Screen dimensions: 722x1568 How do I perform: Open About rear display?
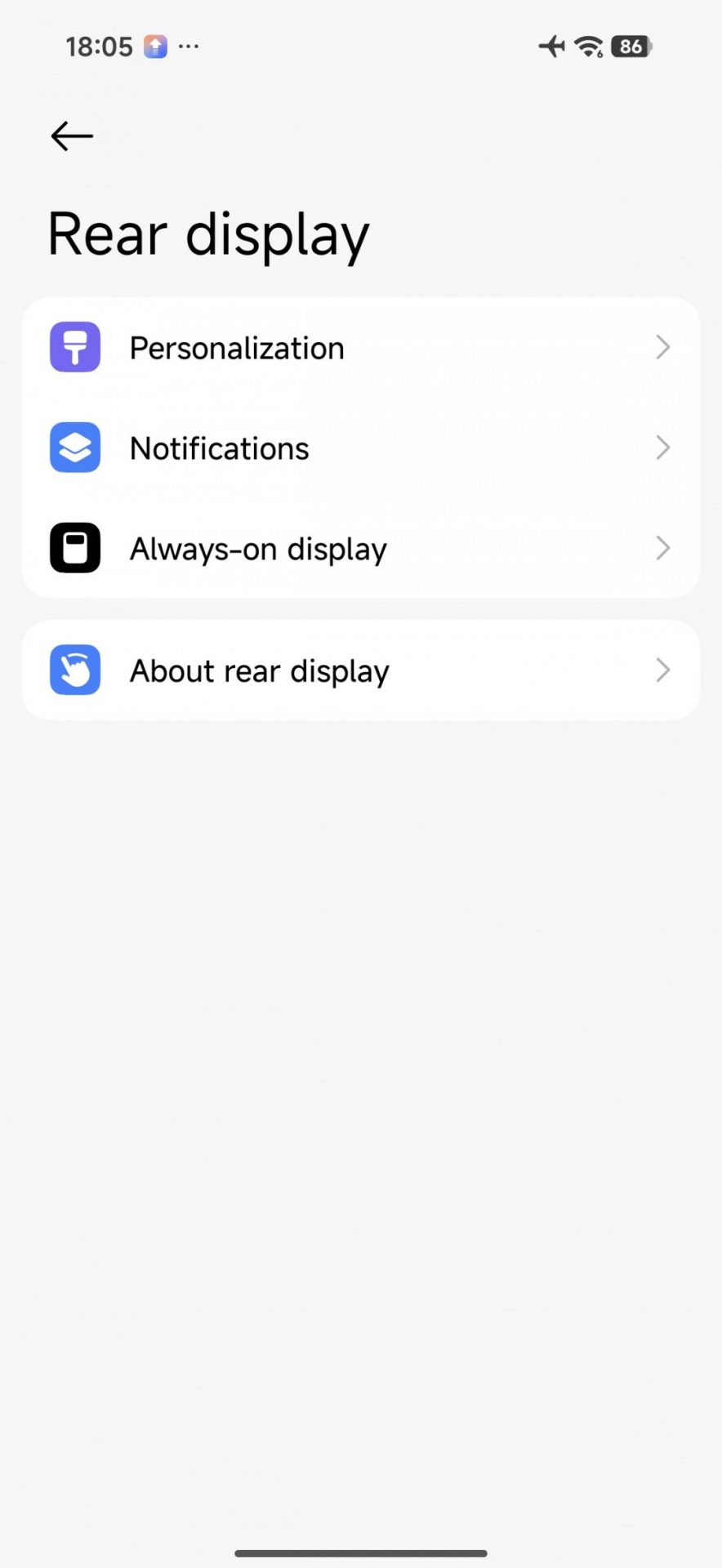point(359,670)
